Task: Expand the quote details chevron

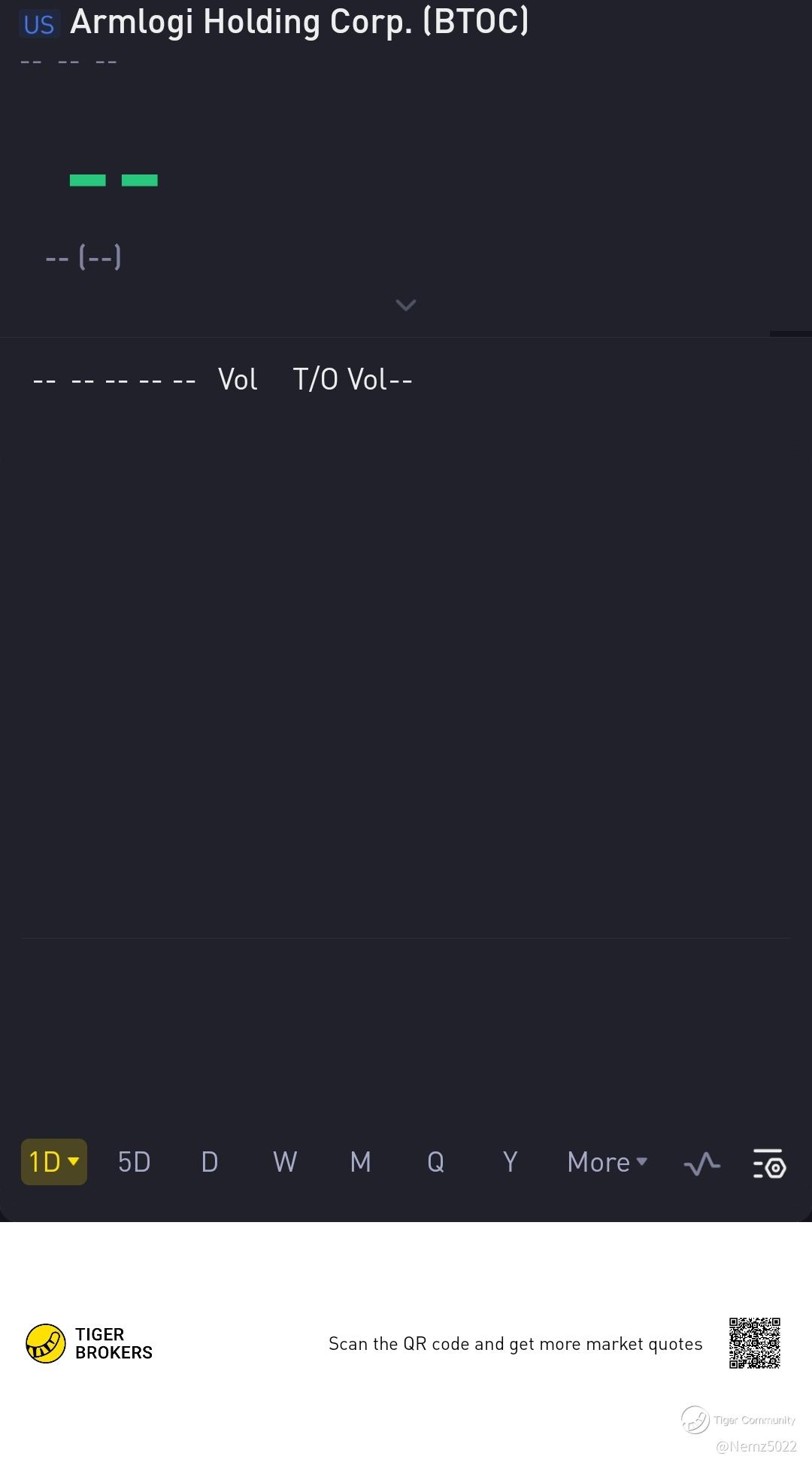Action: (x=406, y=305)
